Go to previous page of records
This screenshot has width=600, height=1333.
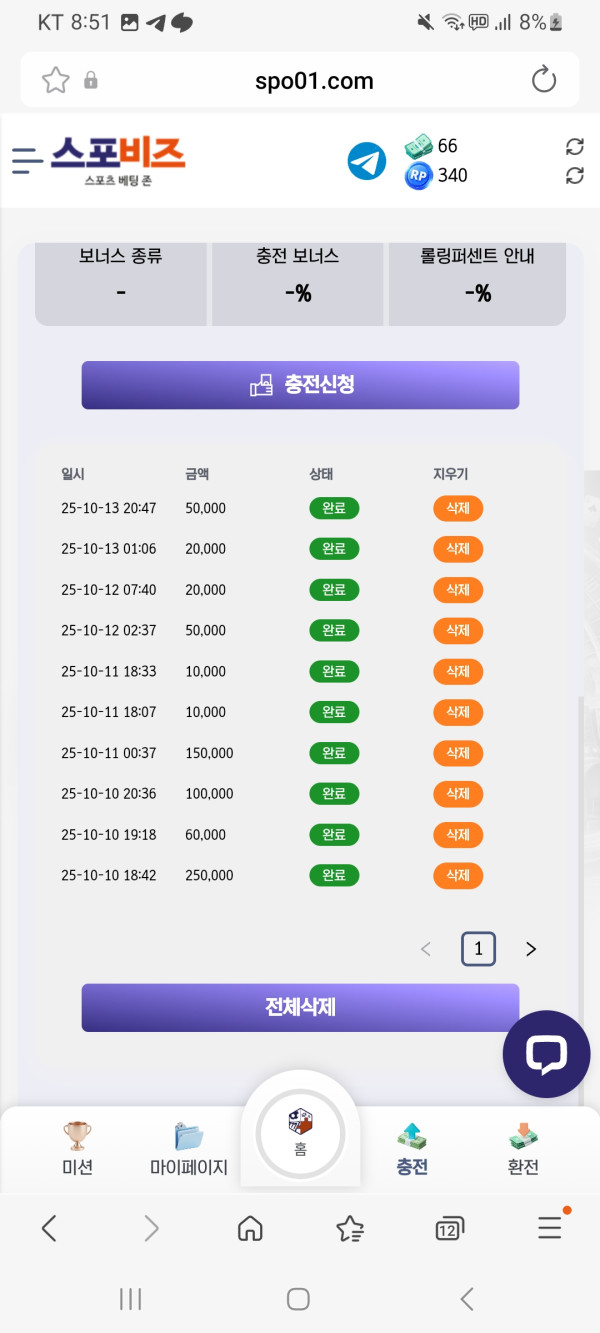pos(426,949)
